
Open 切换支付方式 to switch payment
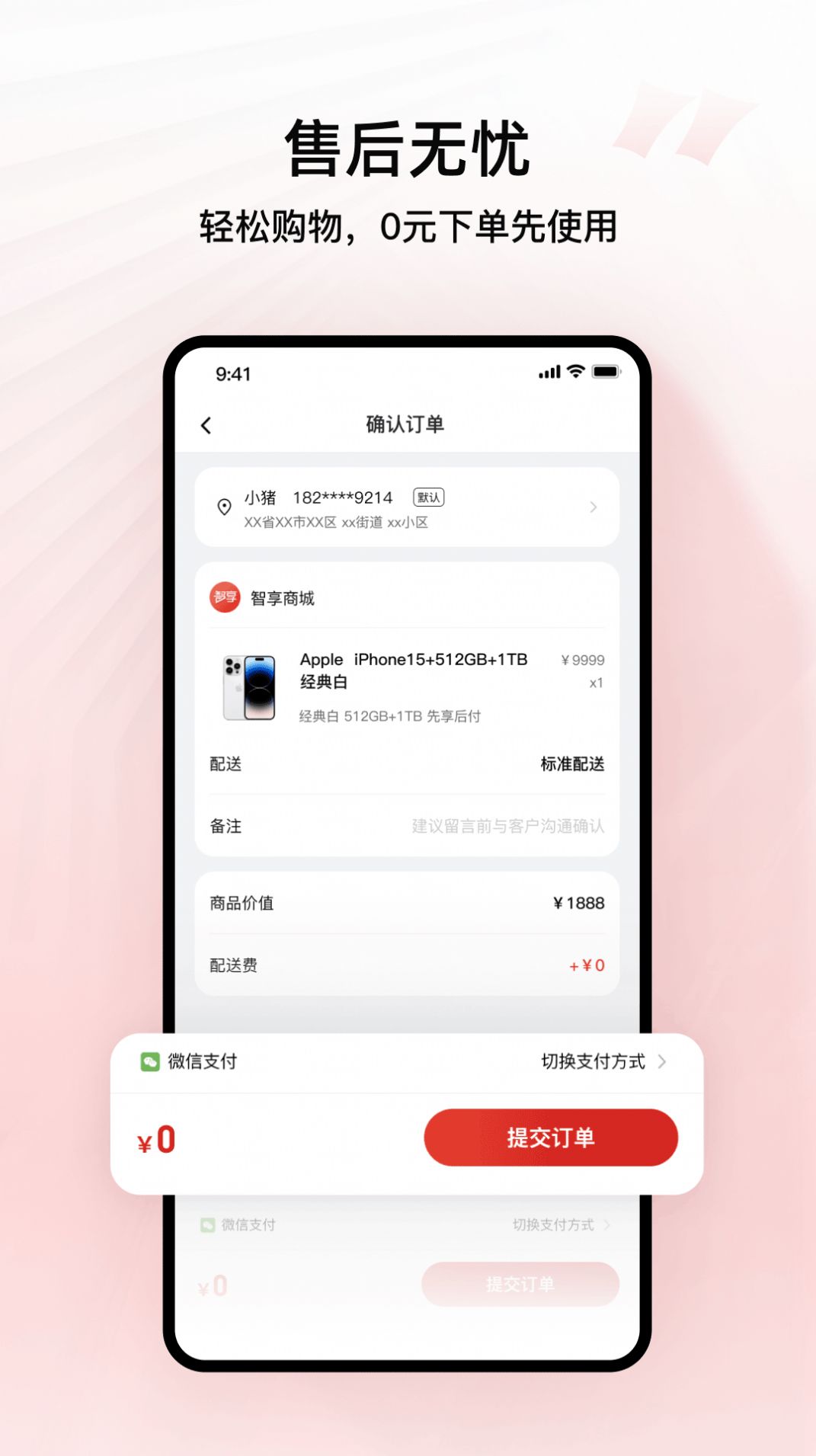pyautogui.click(x=594, y=1059)
